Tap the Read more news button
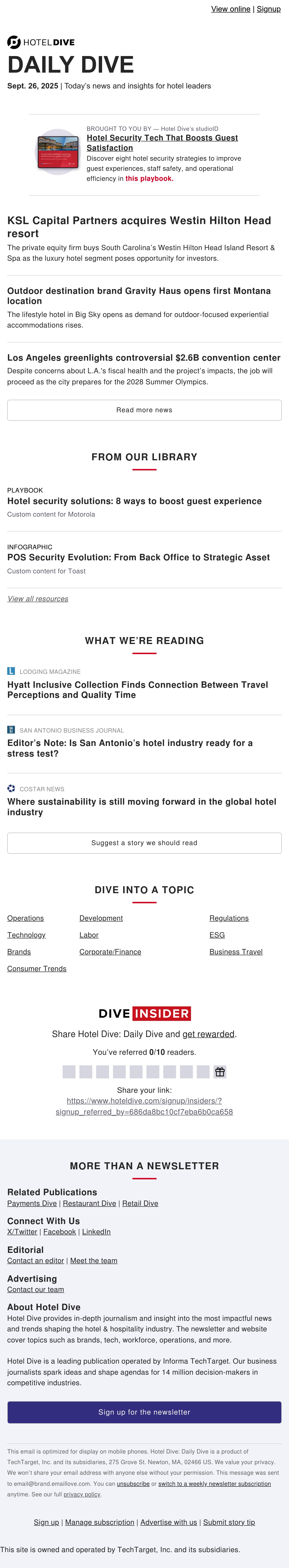289x1568 pixels. [144, 410]
